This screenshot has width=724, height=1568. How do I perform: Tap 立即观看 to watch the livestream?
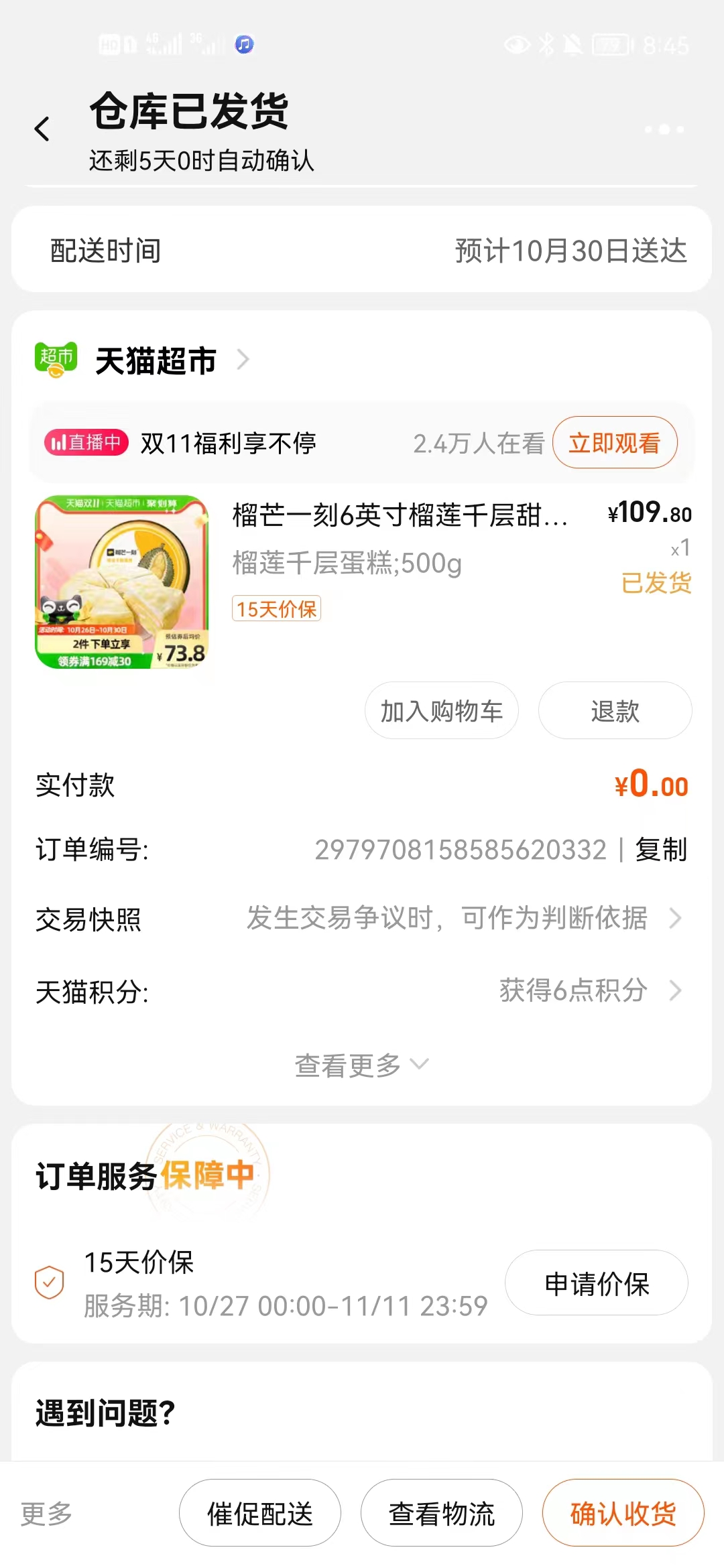[x=614, y=443]
